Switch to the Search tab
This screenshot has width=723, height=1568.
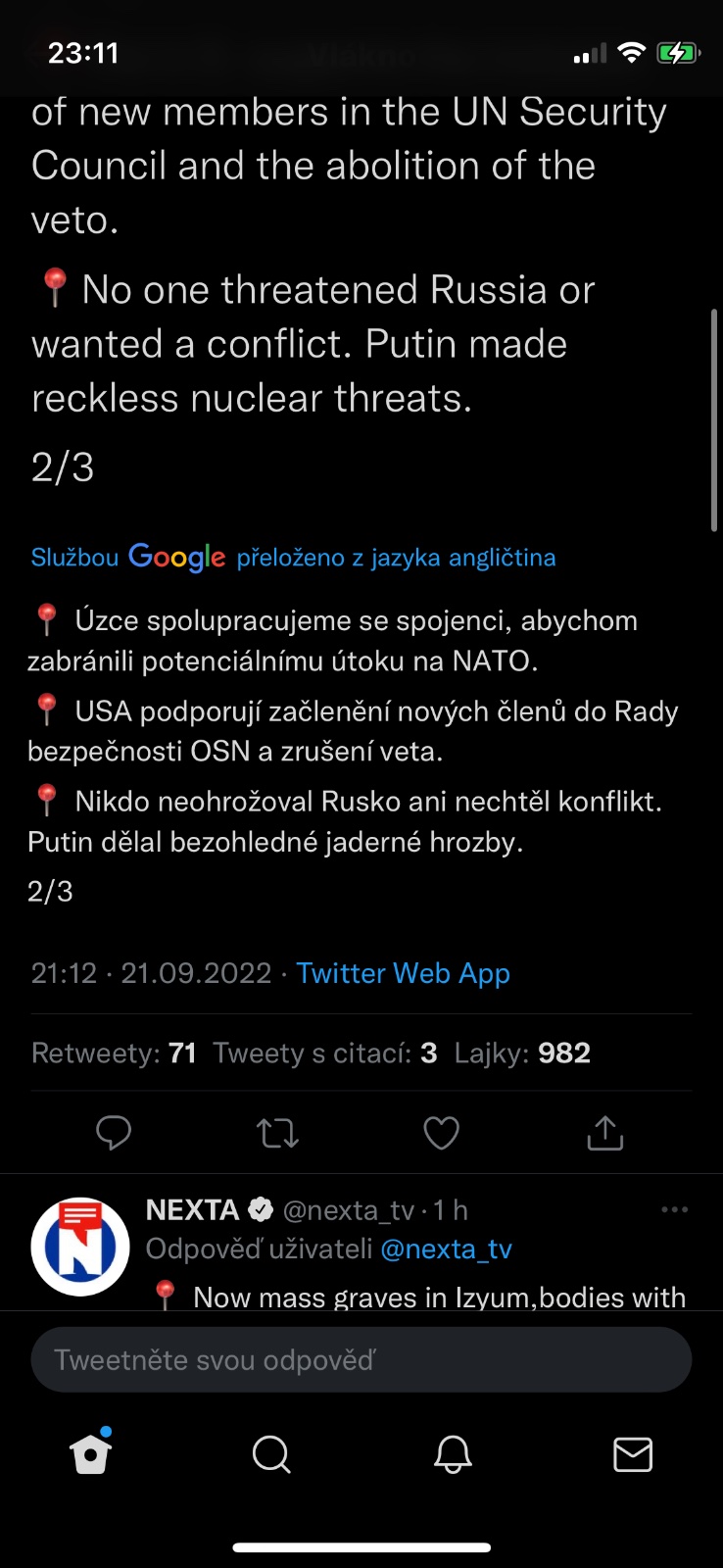tap(271, 1454)
